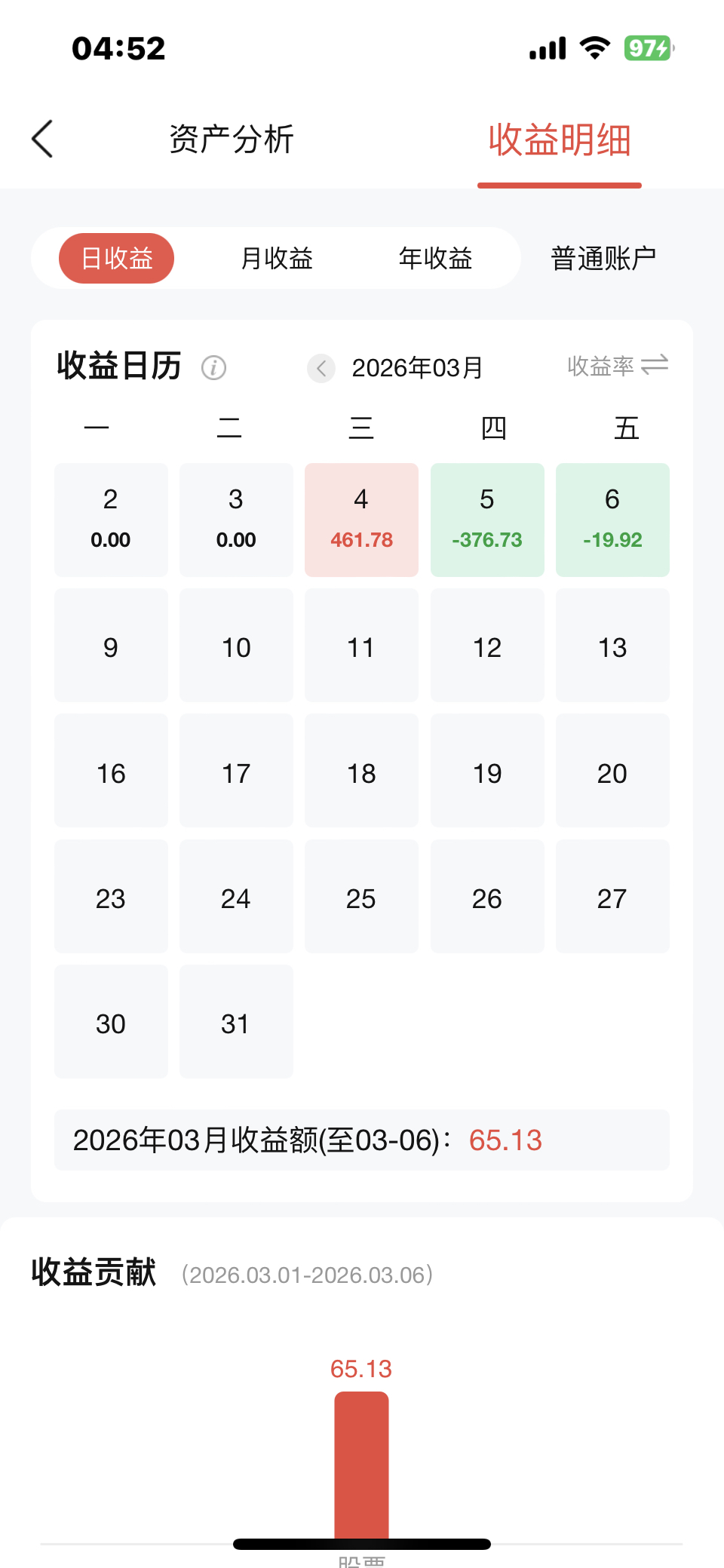This screenshot has height=1568, width=724.
Task: Open the info icon beside 收益日历
Action: tap(213, 367)
